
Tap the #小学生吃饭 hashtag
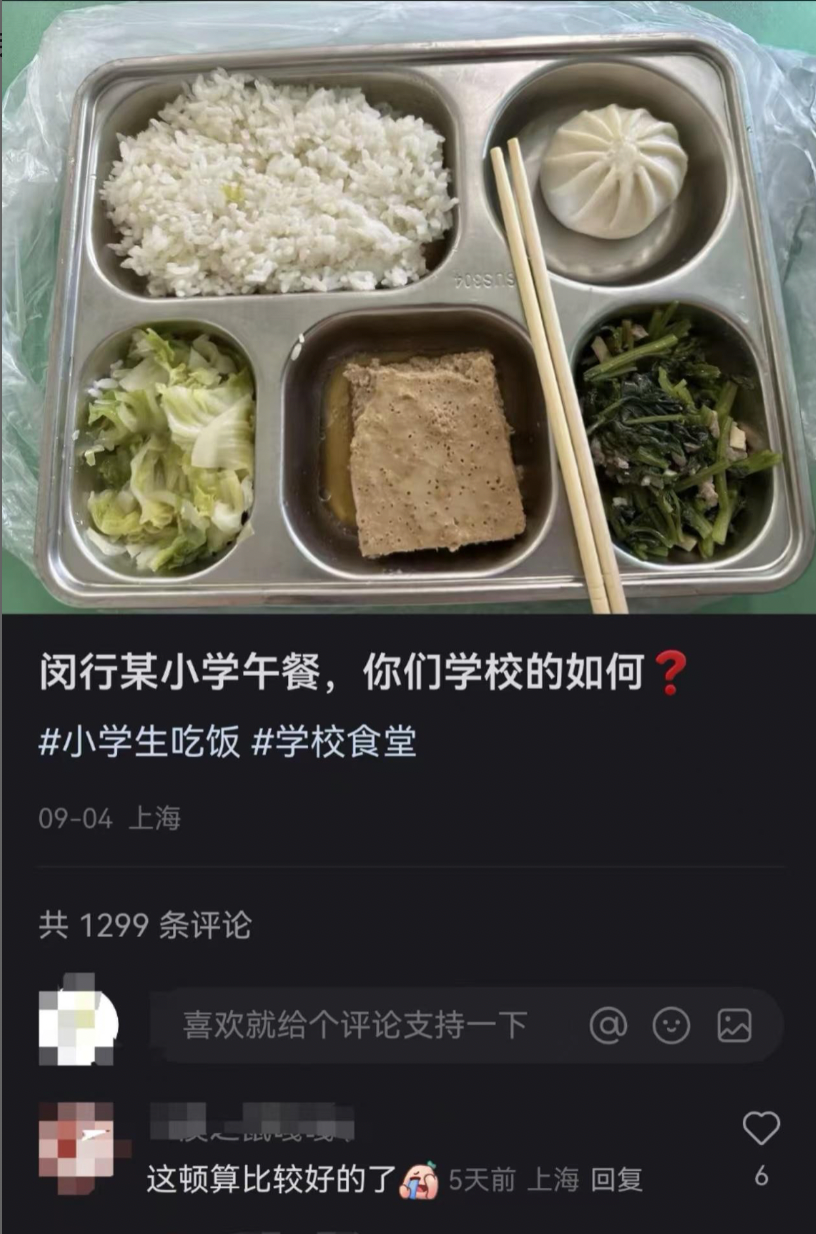(139, 742)
